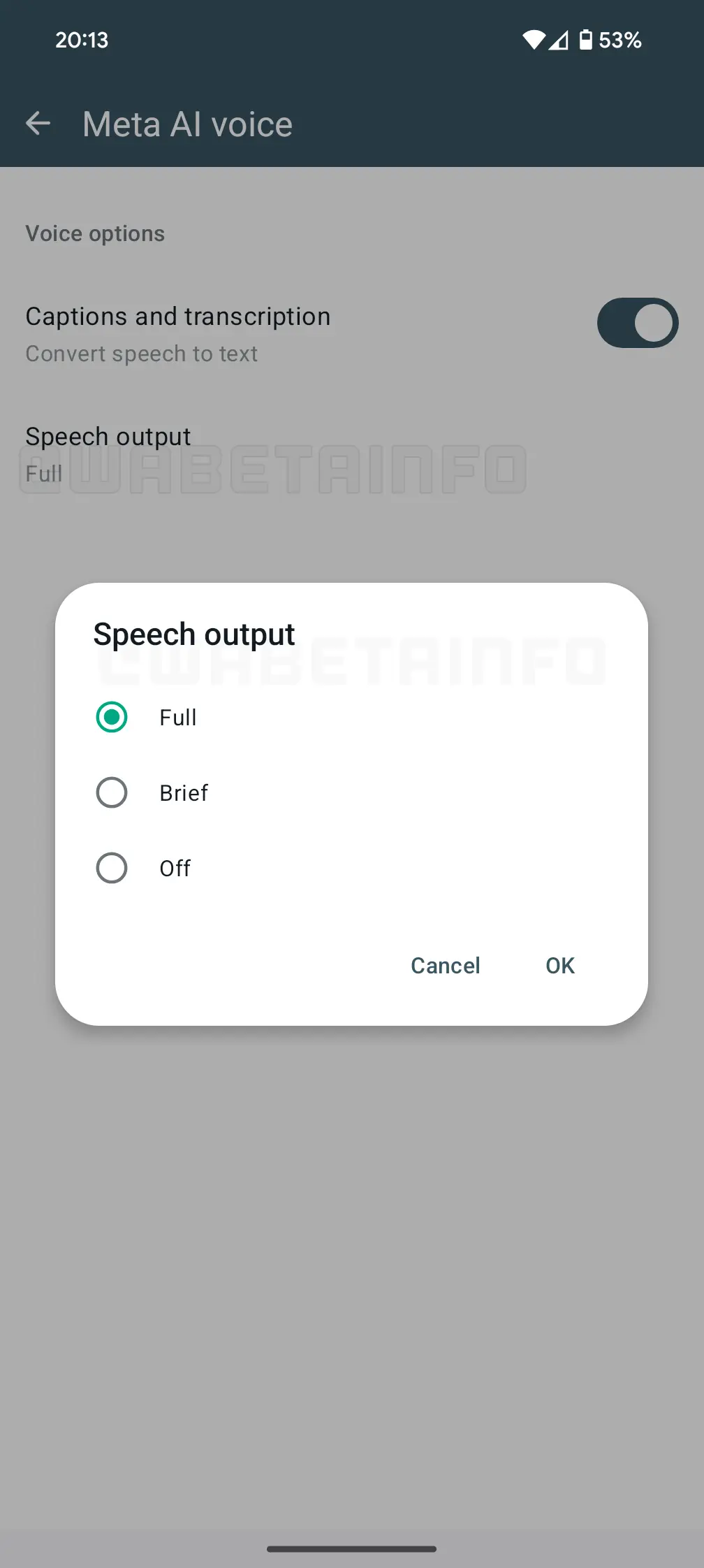Confirm selection with OK
The image size is (704, 1568).
[559, 966]
